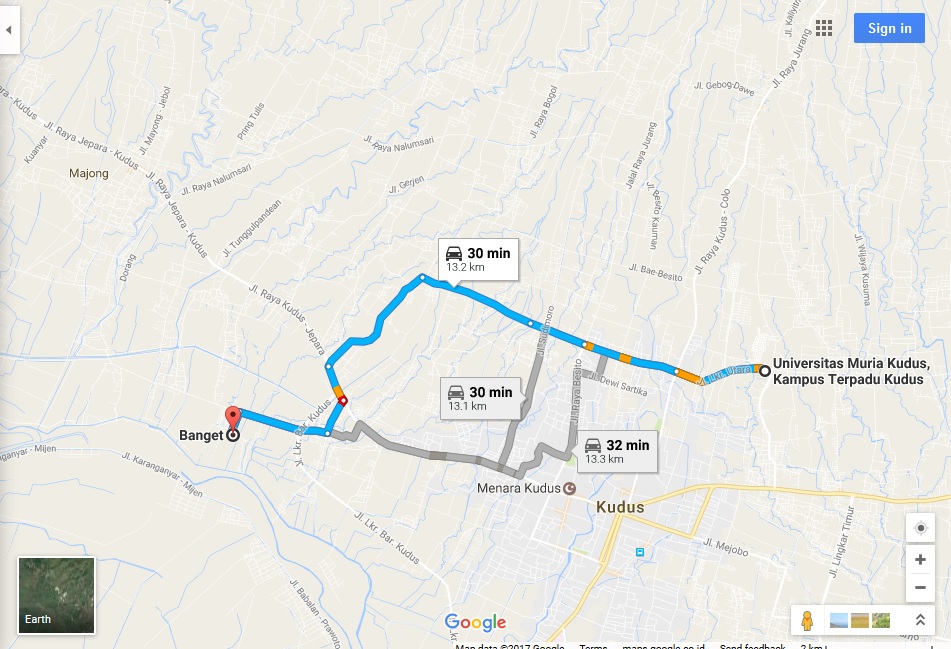Zoom out of the map
Viewport: 951px width, 649px height.
(x=920, y=587)
